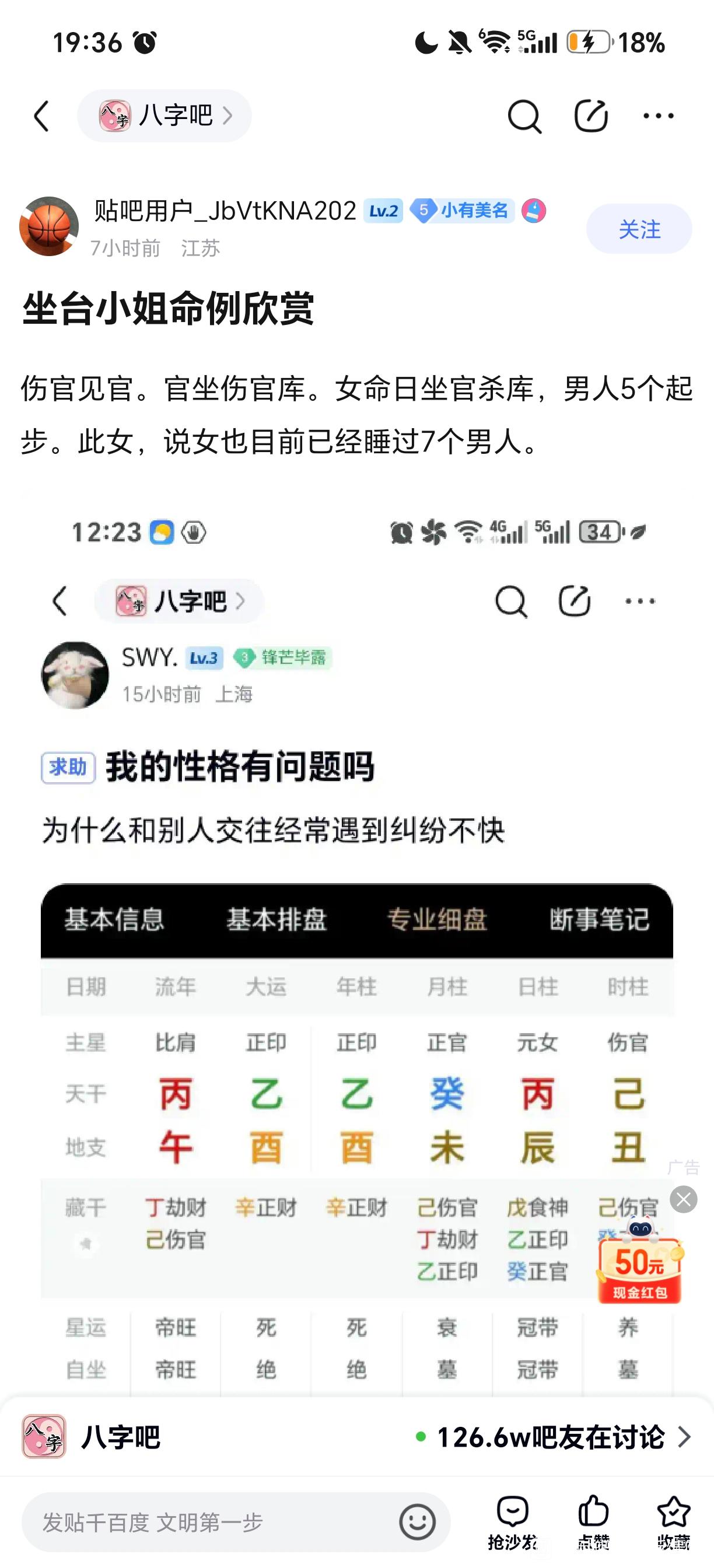The width and height of the screenshot is (714, 1568).
Task: Bookmark the post with 收藏 star
Action: 673,1522
